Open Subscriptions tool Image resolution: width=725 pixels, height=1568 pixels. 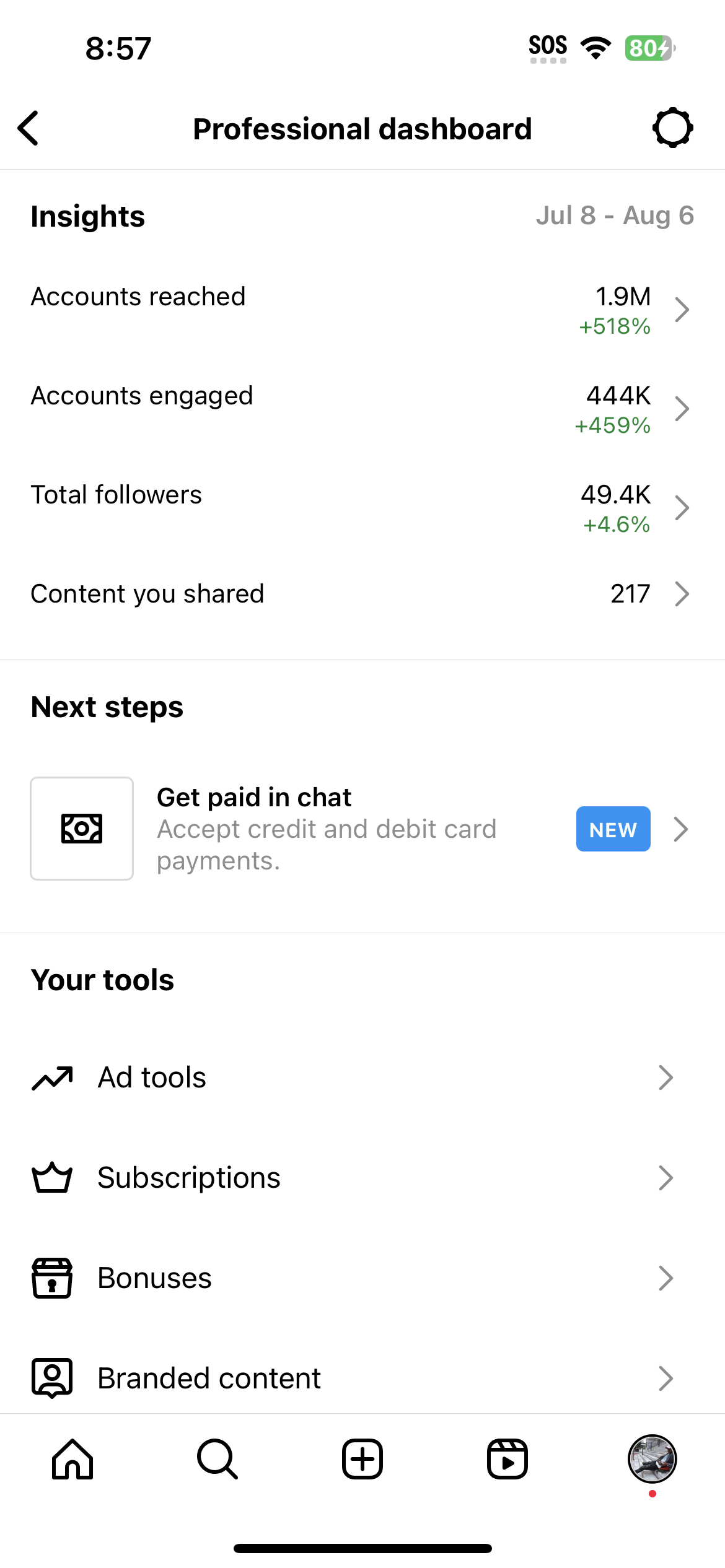click(x=362, y=1178)
